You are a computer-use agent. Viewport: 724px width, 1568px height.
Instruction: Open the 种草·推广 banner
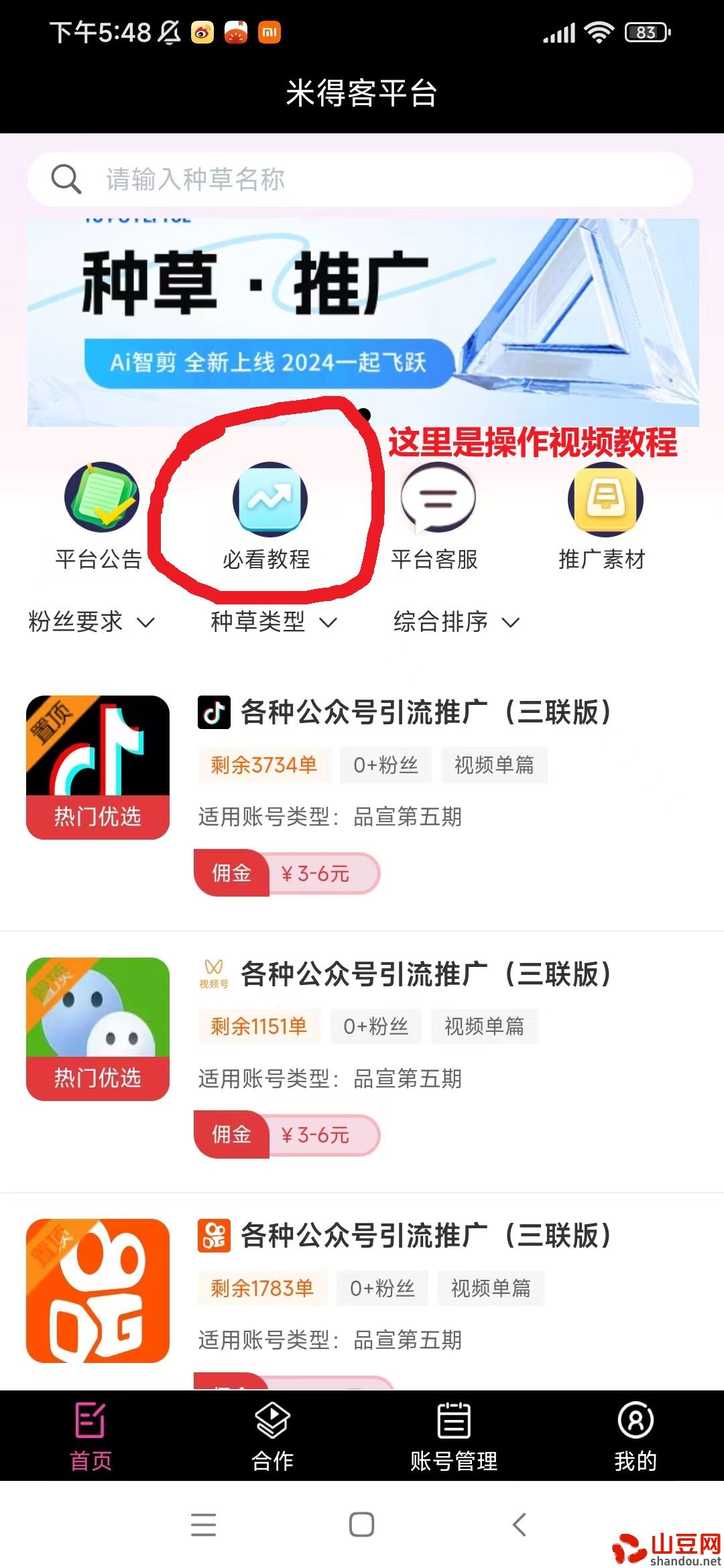tap(363, 322)
